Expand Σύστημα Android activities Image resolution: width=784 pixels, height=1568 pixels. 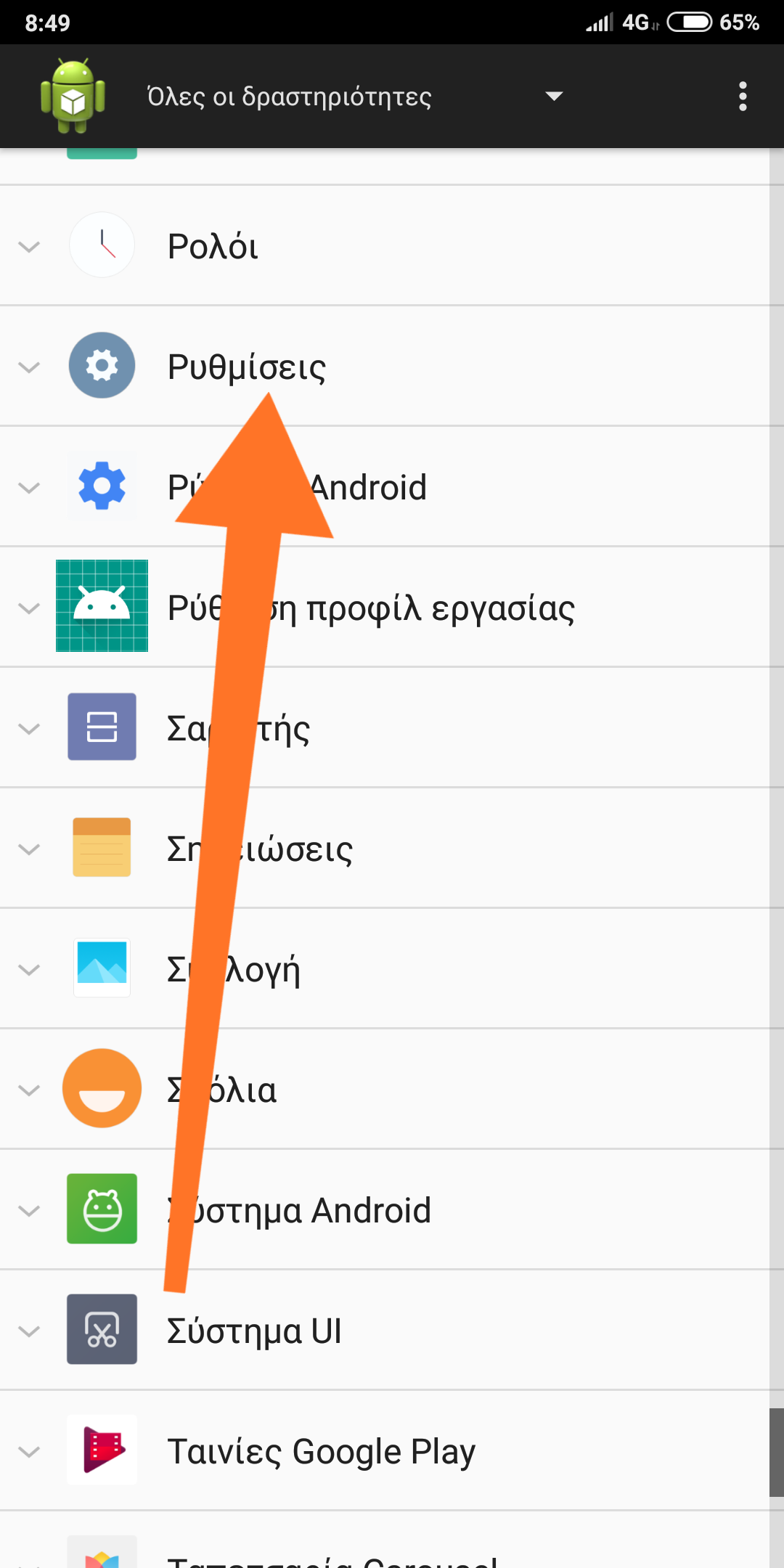pos(29,1211)
